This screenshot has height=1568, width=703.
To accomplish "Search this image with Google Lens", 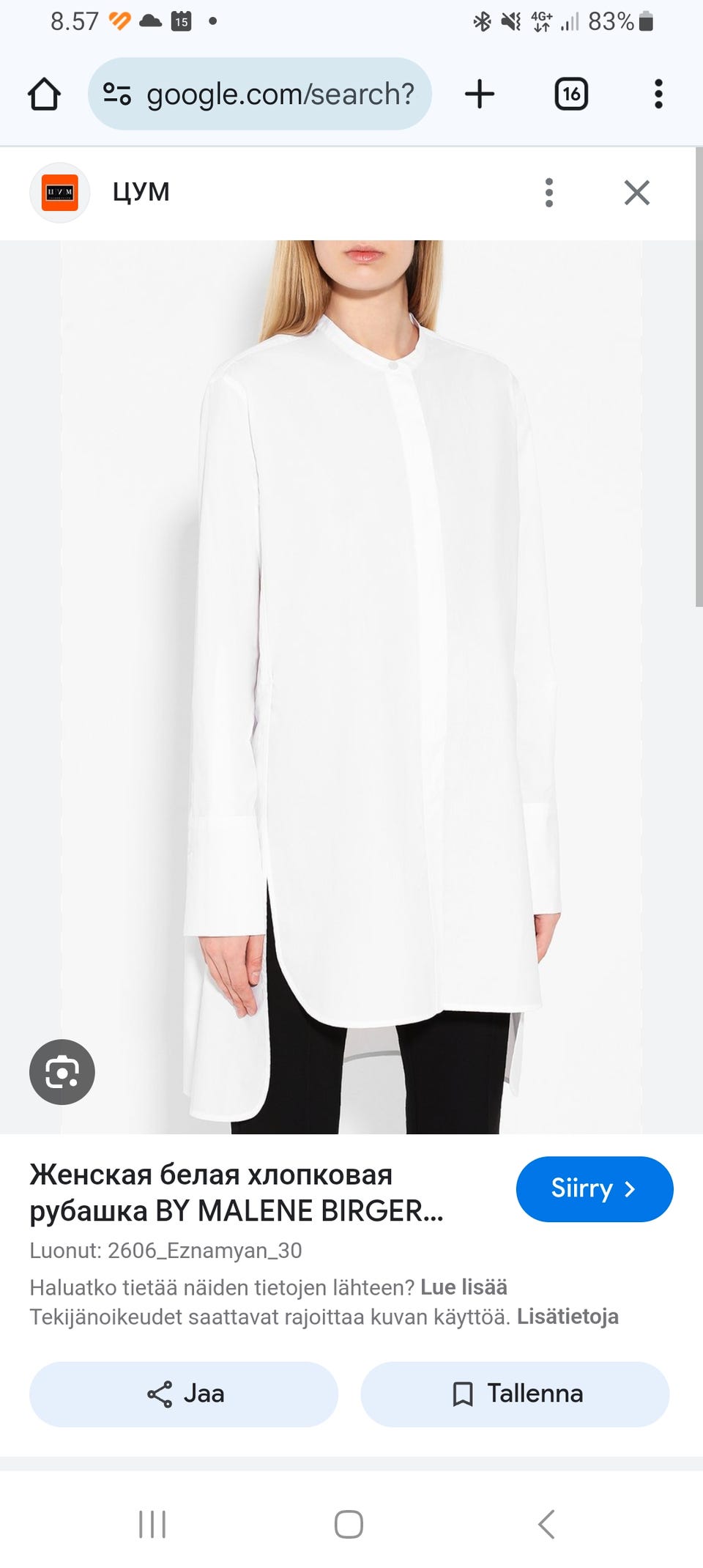I will pos(62,1072).
